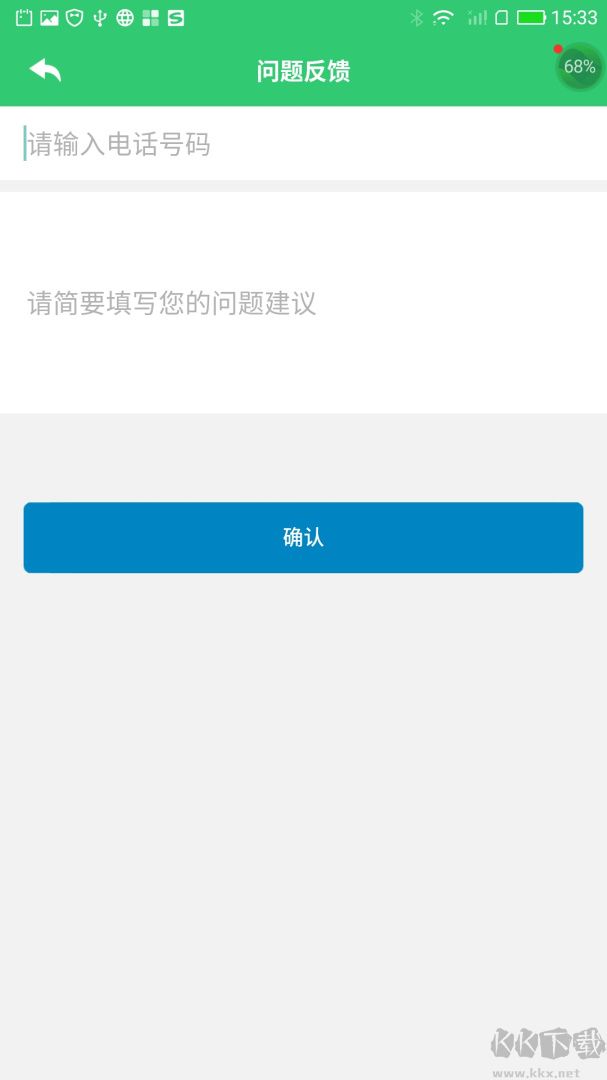This screenshot has height=1080, width=607.
Task: Open the floating 68% booster bubble
Action: click(579, 67)
